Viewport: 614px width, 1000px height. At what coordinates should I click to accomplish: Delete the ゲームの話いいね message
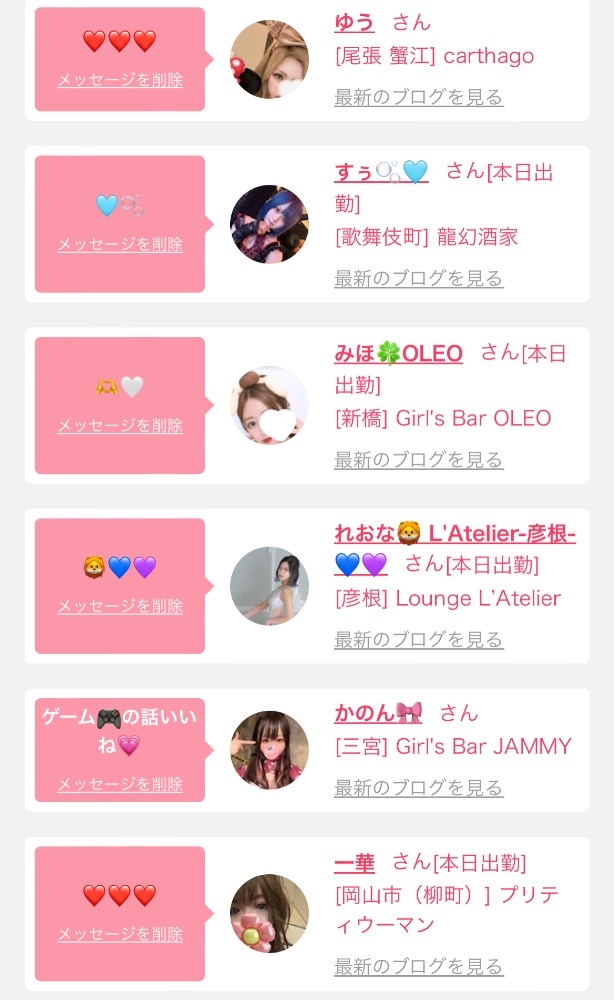click(120, 784)
